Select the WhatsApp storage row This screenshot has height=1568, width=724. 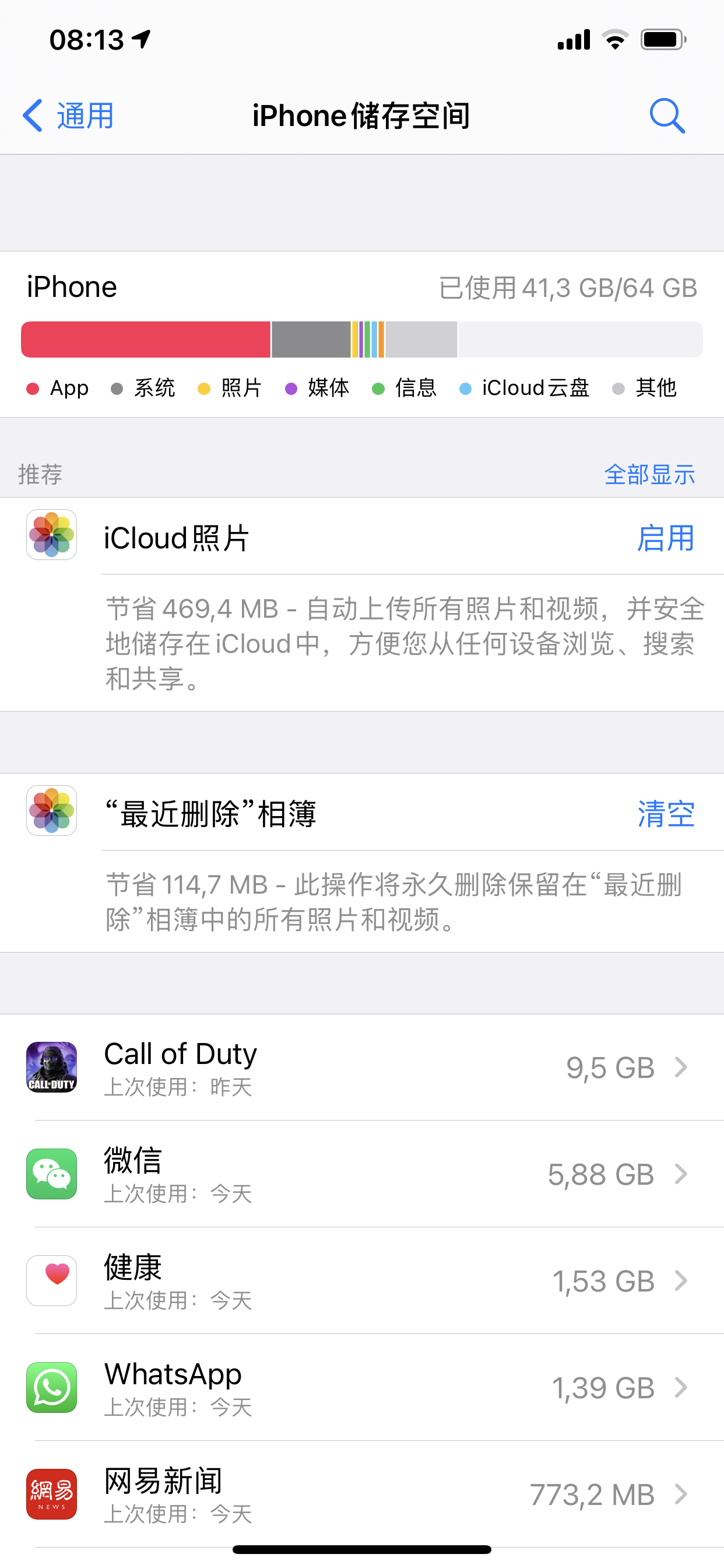(362, 1387)
